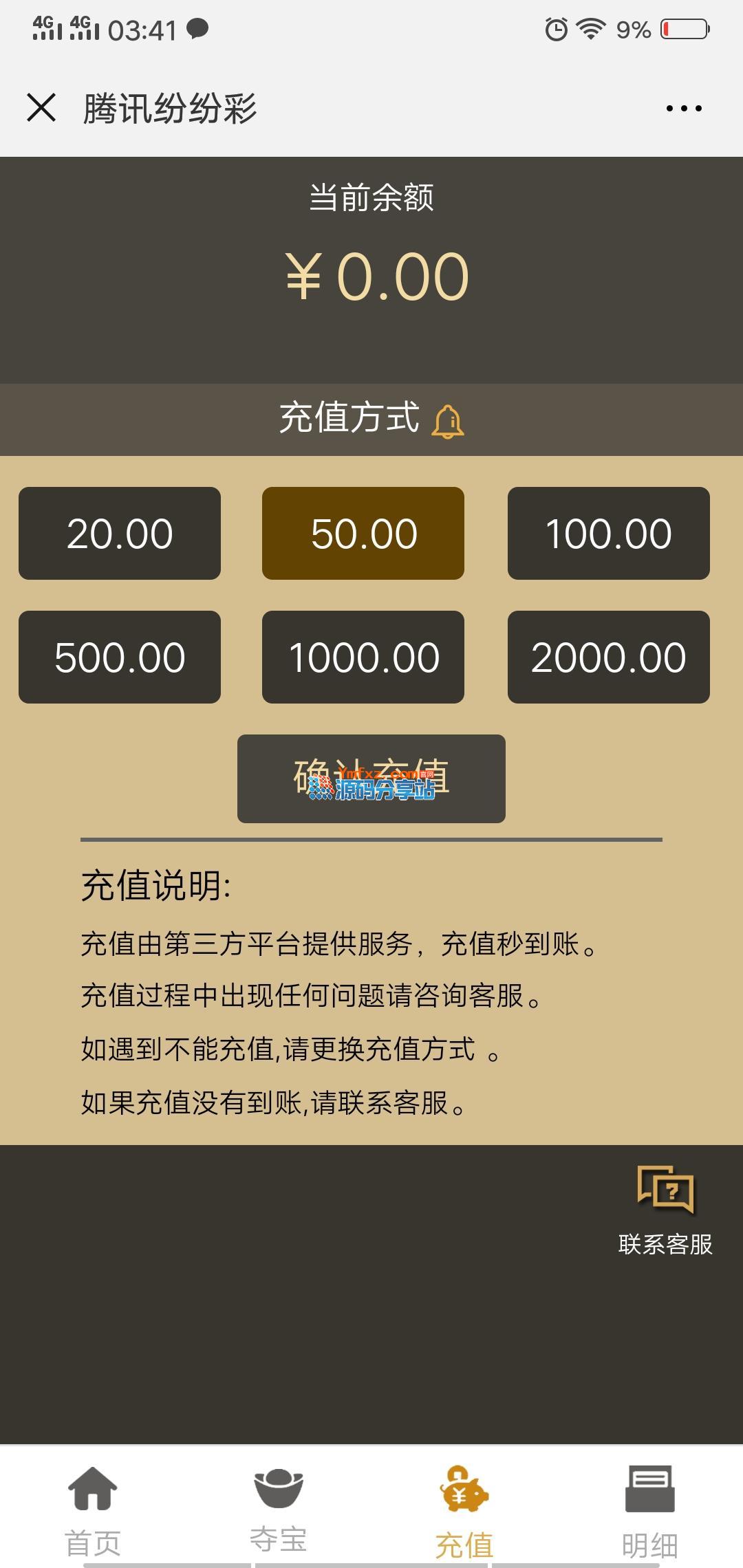Screen dimensions: 743x1568
Task: Confirm recharge with 确认充值 button
Action: [x=371, y=778]
